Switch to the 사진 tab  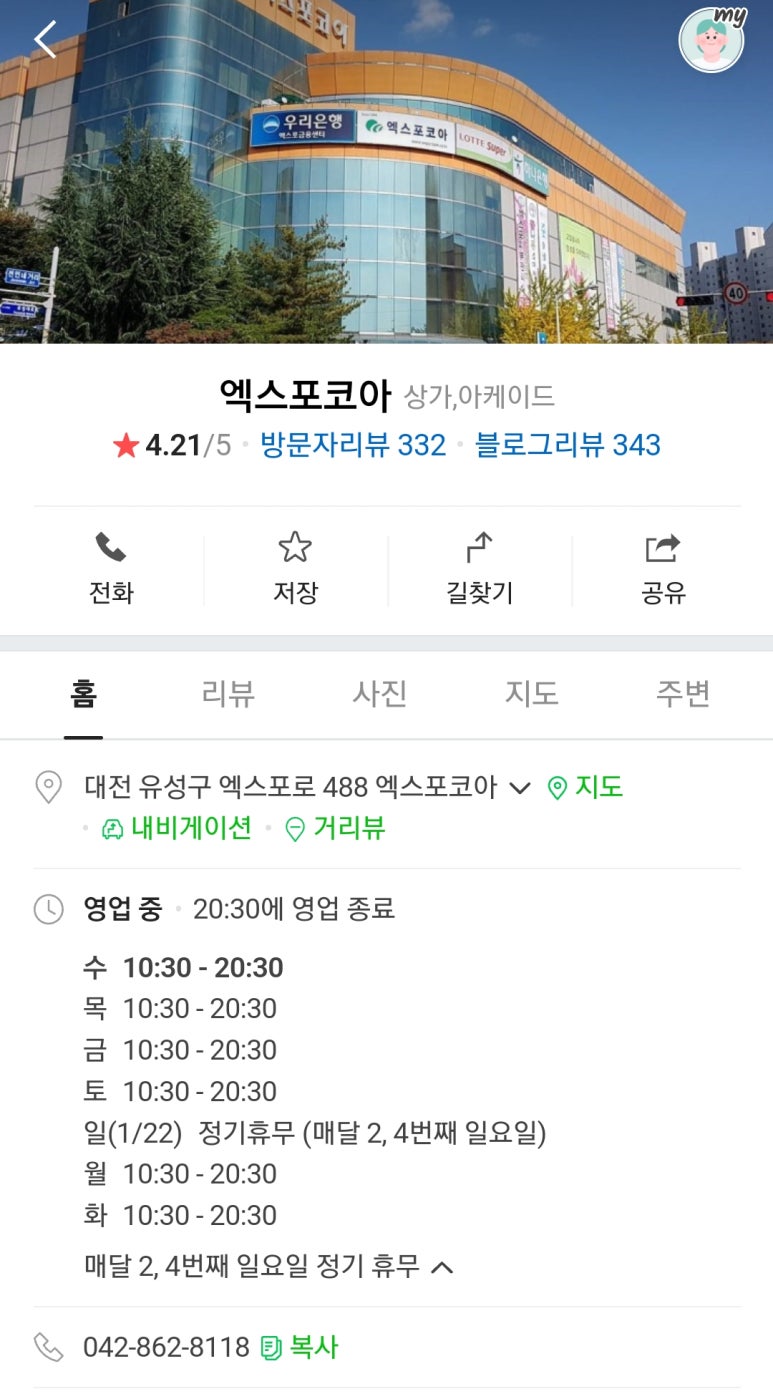pos(380,694)
